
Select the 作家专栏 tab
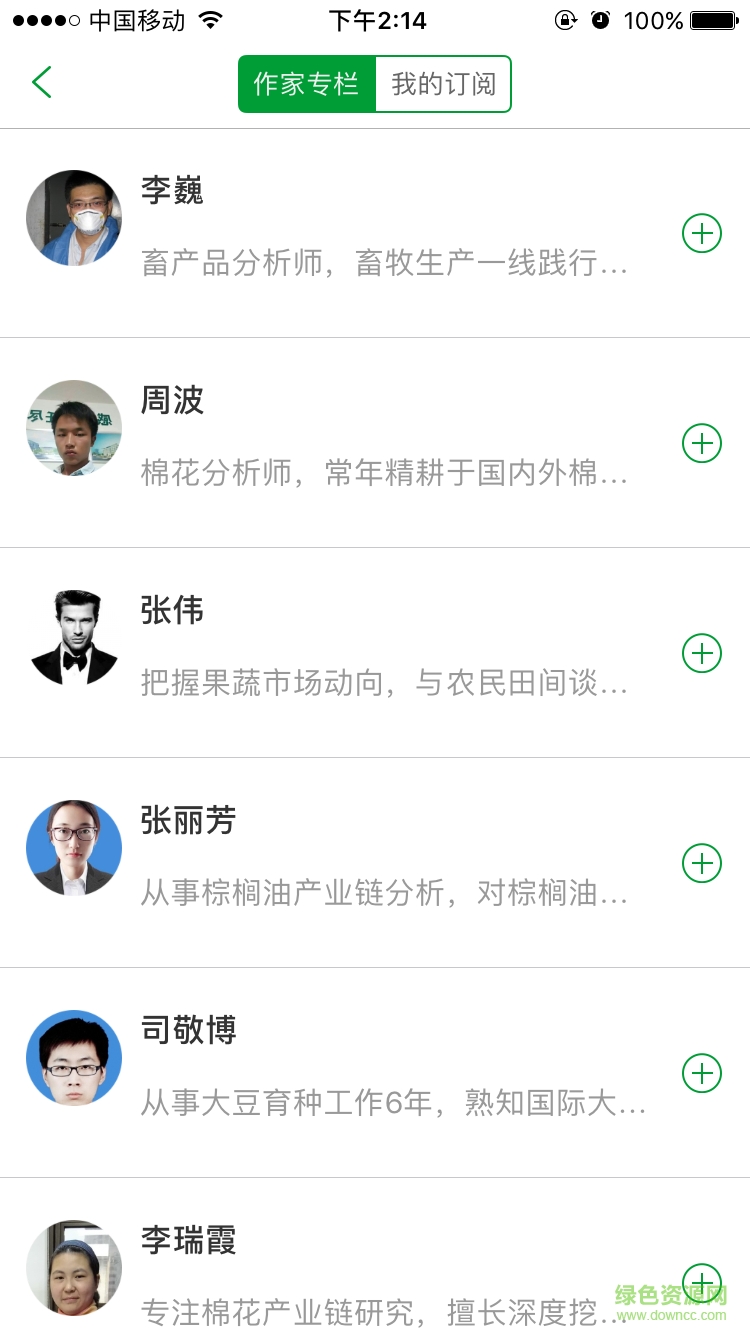click(x=307, y=84)
